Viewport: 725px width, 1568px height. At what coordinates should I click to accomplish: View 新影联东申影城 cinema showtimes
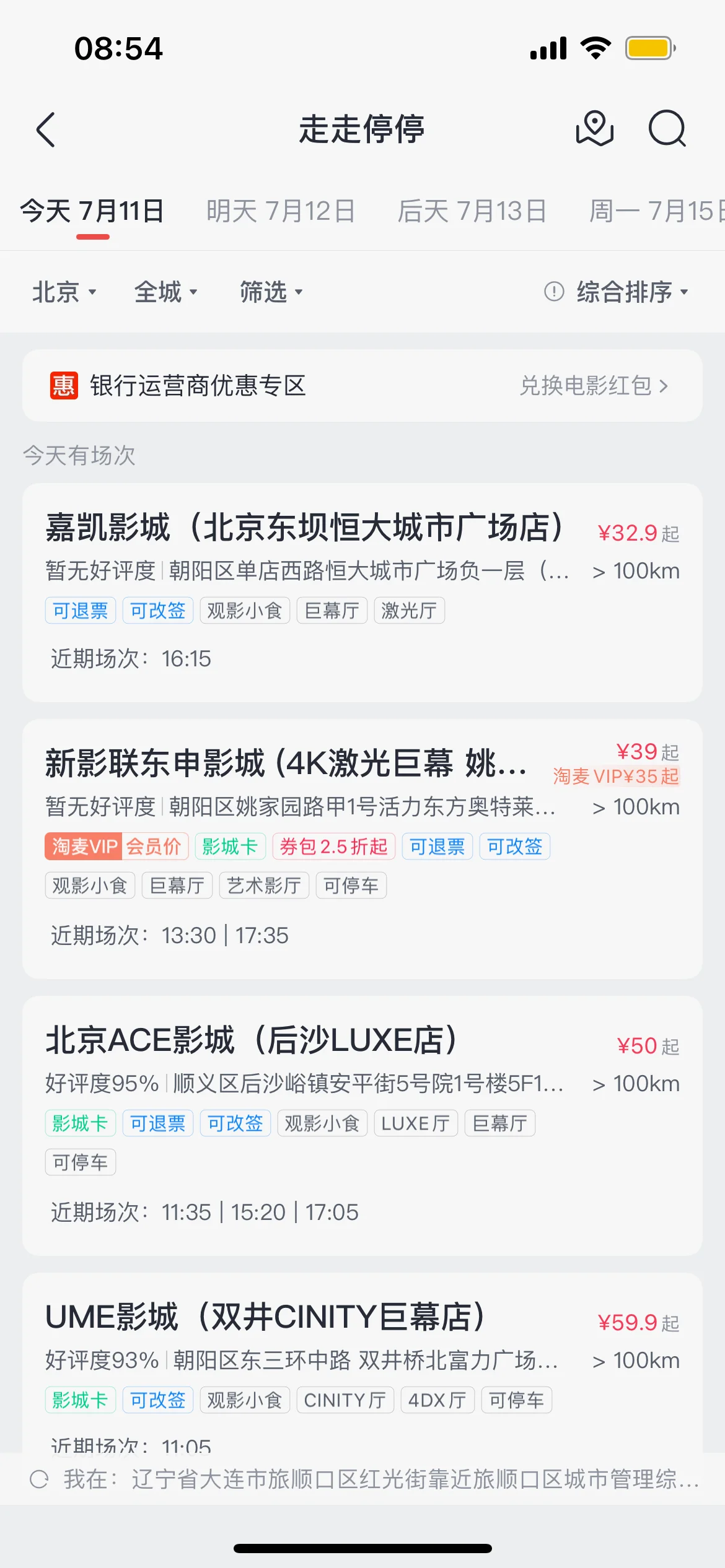[x=362, y=849]
